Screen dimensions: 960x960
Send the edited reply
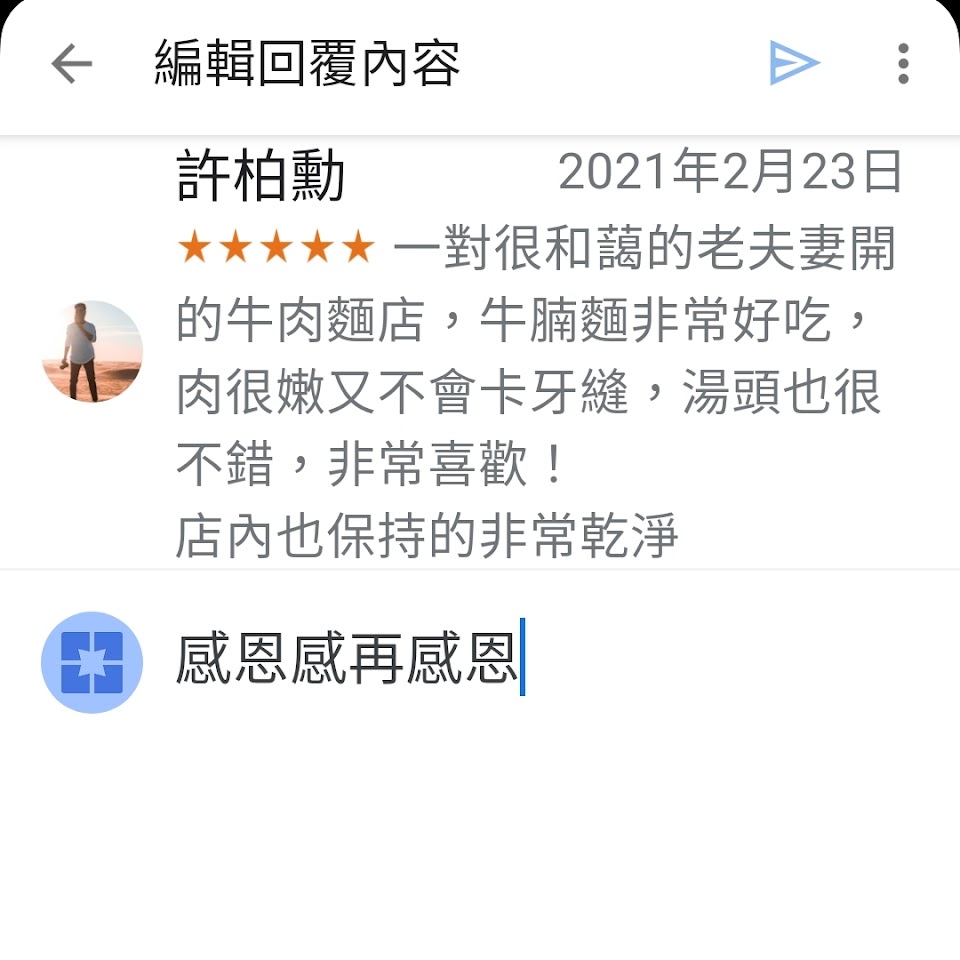[794, 64]
